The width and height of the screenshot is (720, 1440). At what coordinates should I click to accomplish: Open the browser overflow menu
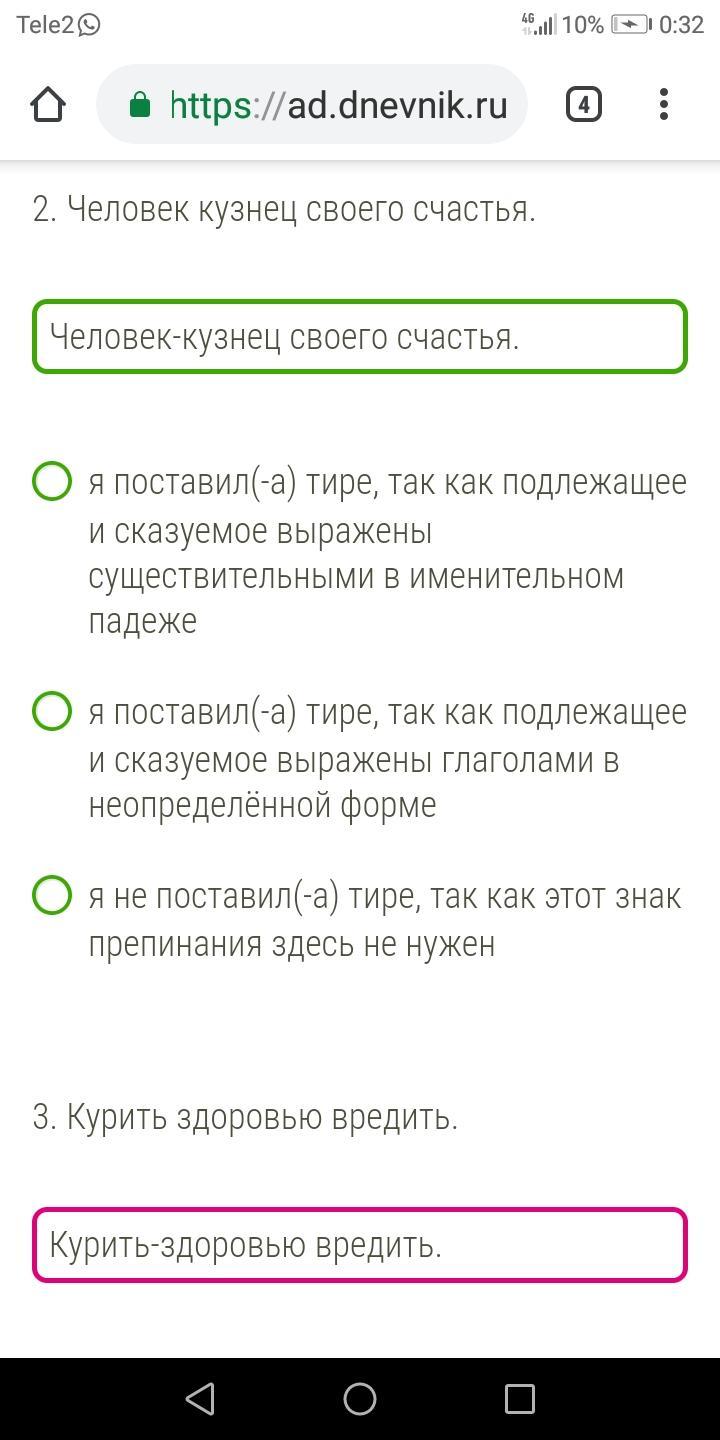(x=664, y=104)
